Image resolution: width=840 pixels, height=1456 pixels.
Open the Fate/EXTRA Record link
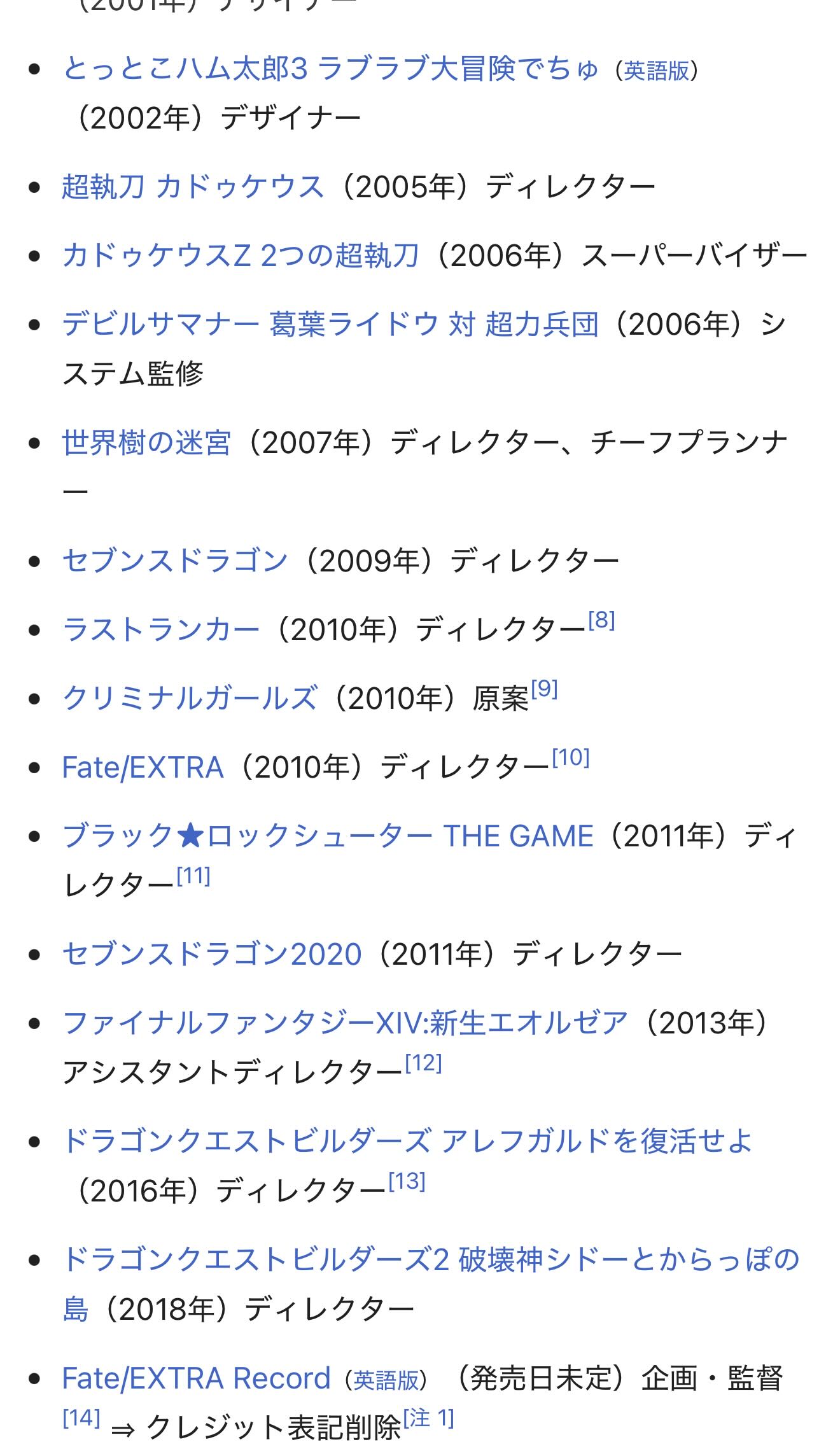(x=196, y=1378)
